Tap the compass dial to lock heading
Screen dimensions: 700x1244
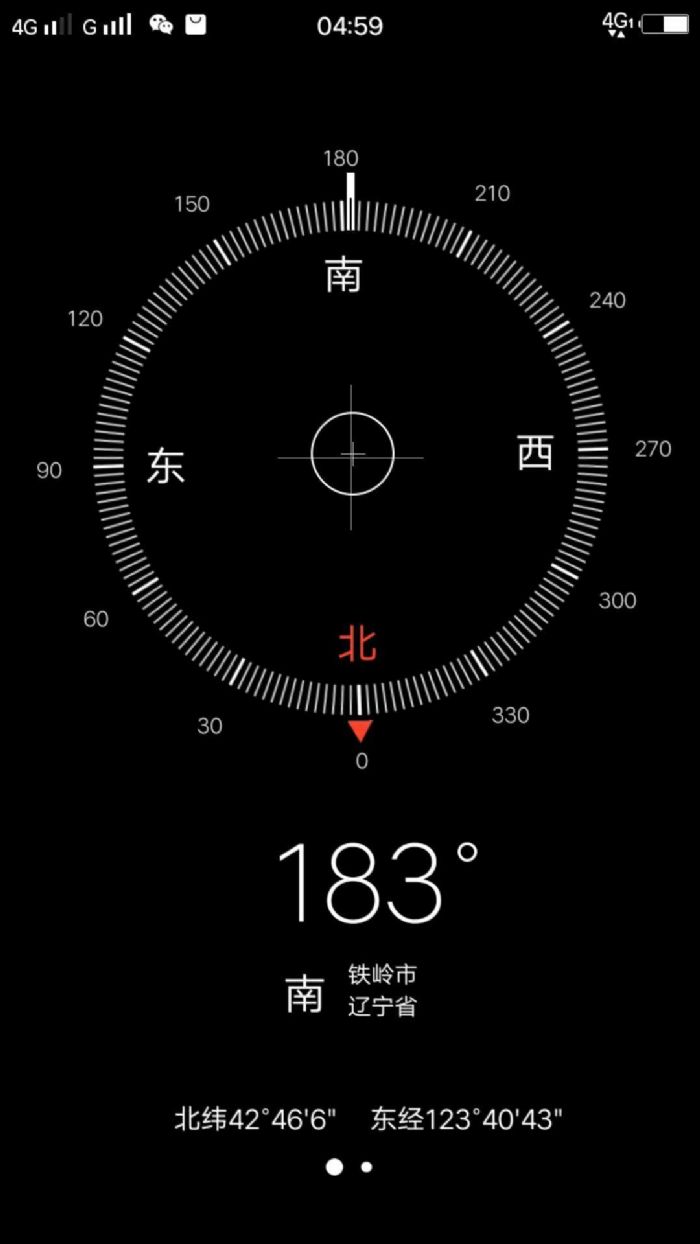pos(352,454)
